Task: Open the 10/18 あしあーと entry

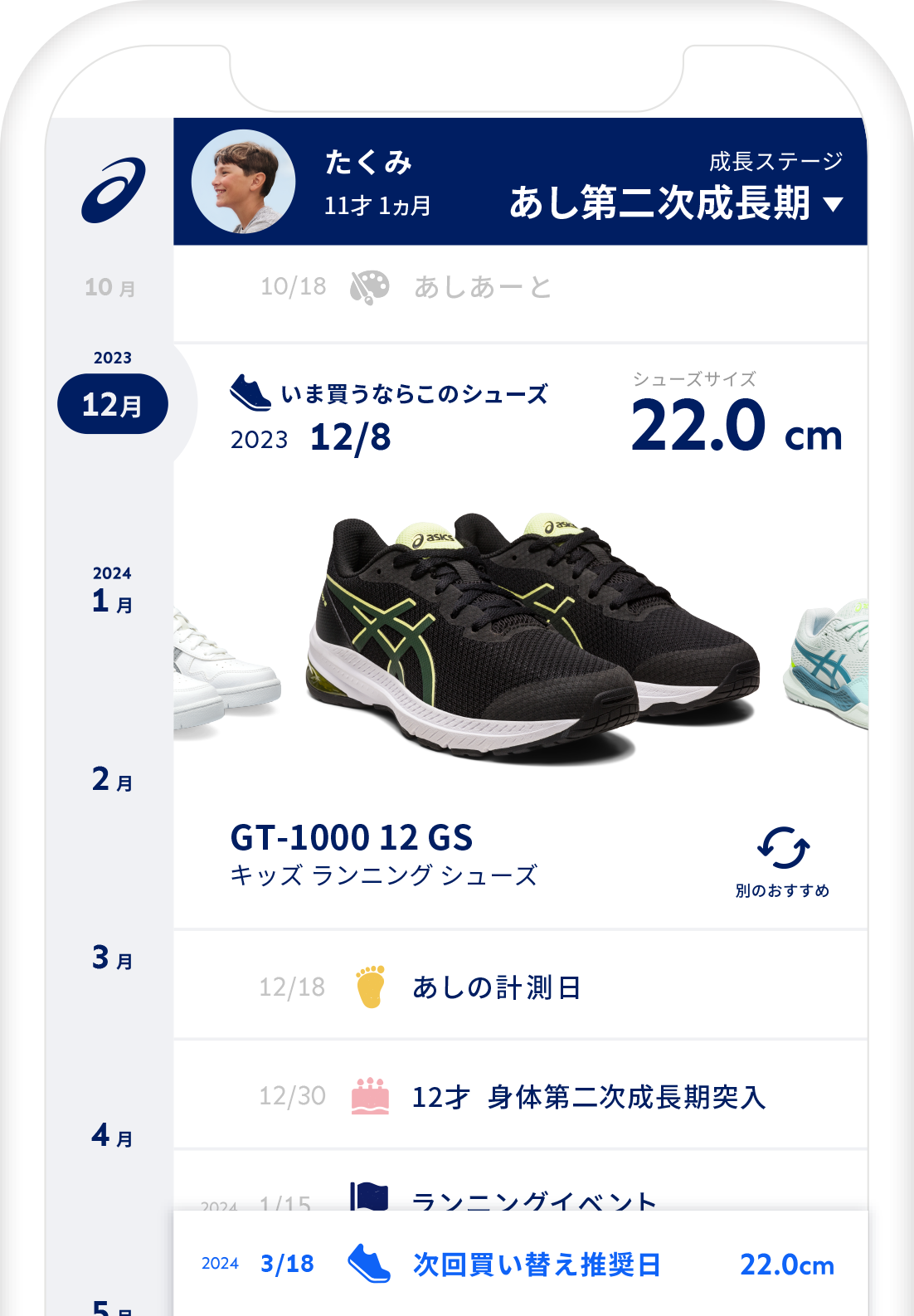Action: [481, 288]
